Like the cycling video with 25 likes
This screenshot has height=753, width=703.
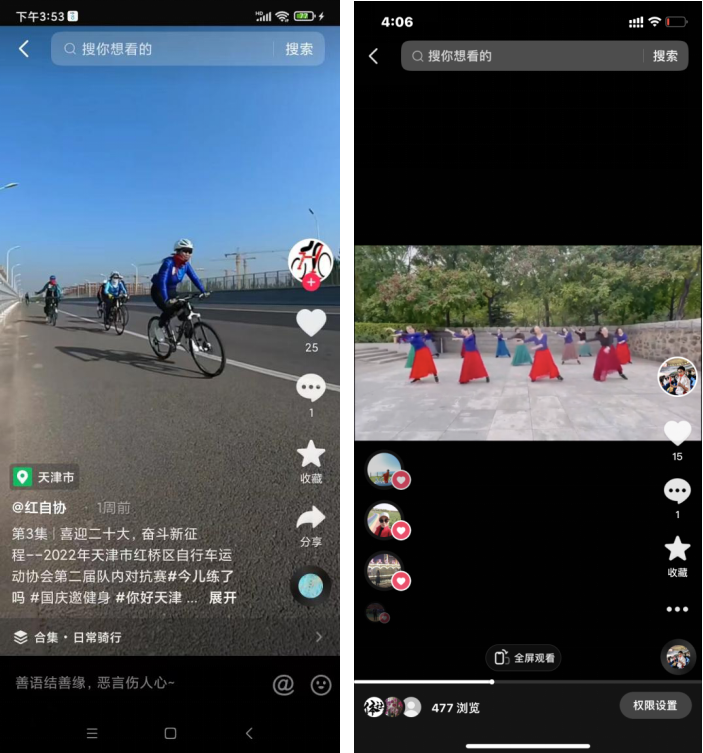(x=311, y=322)
